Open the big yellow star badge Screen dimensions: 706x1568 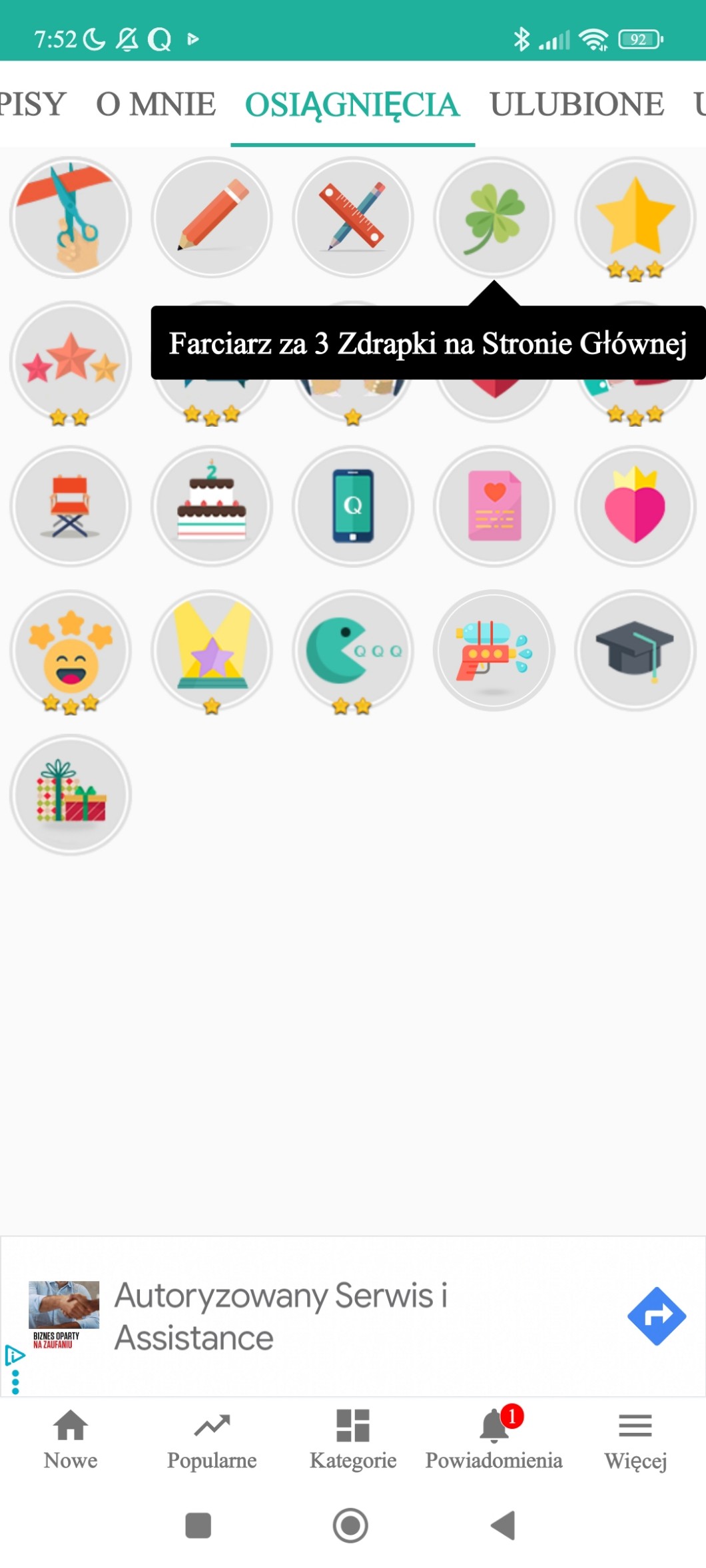click(635, 218)
